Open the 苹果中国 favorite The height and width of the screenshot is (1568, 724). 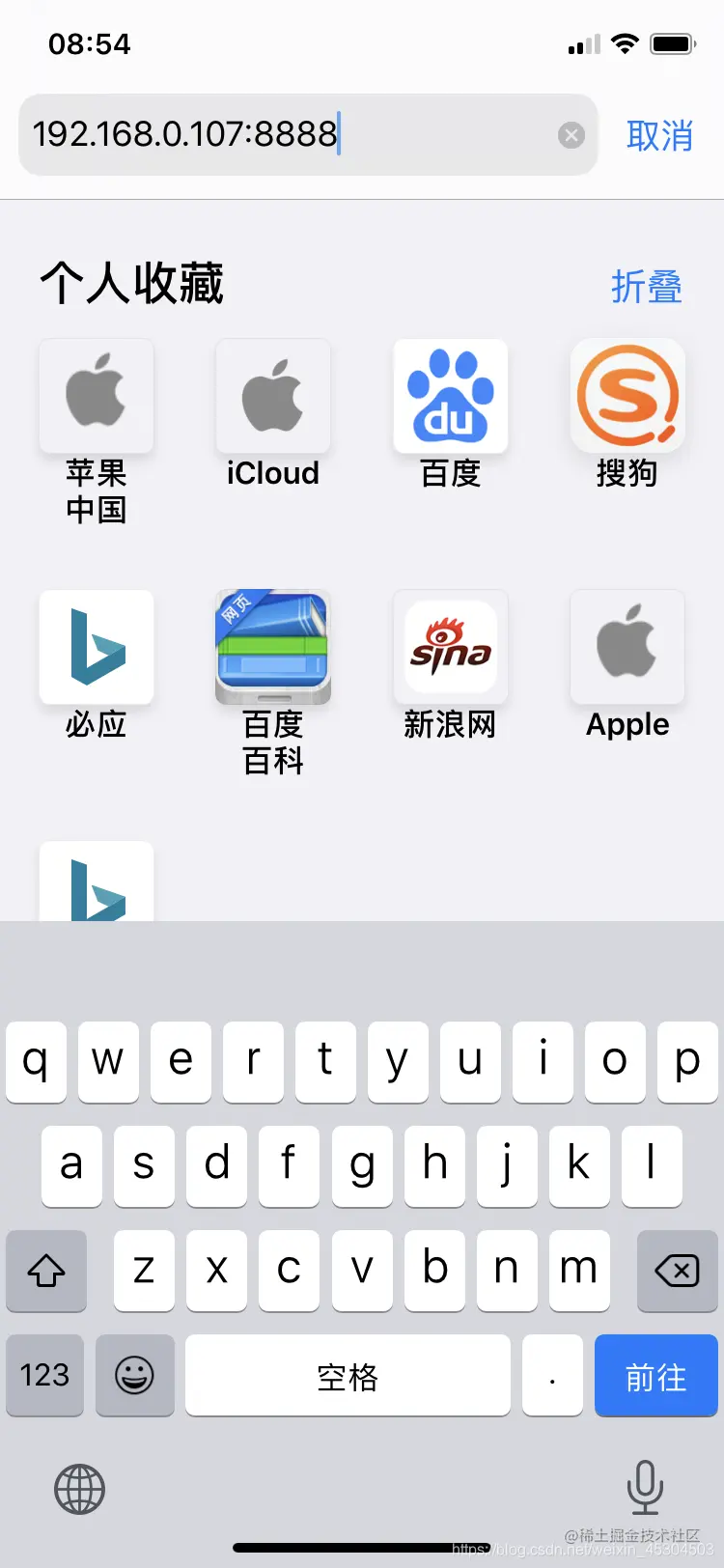coord(96,396)
